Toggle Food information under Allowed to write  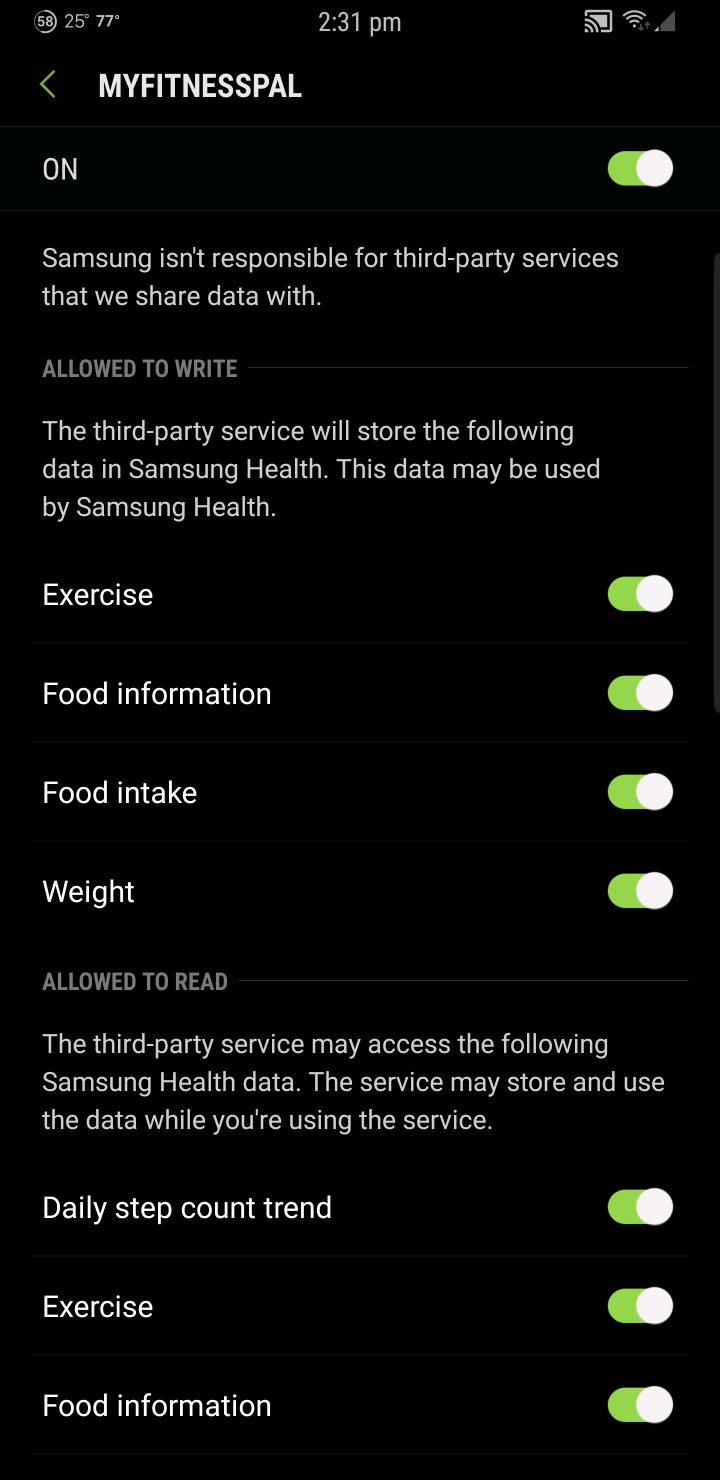pos(640,693)
